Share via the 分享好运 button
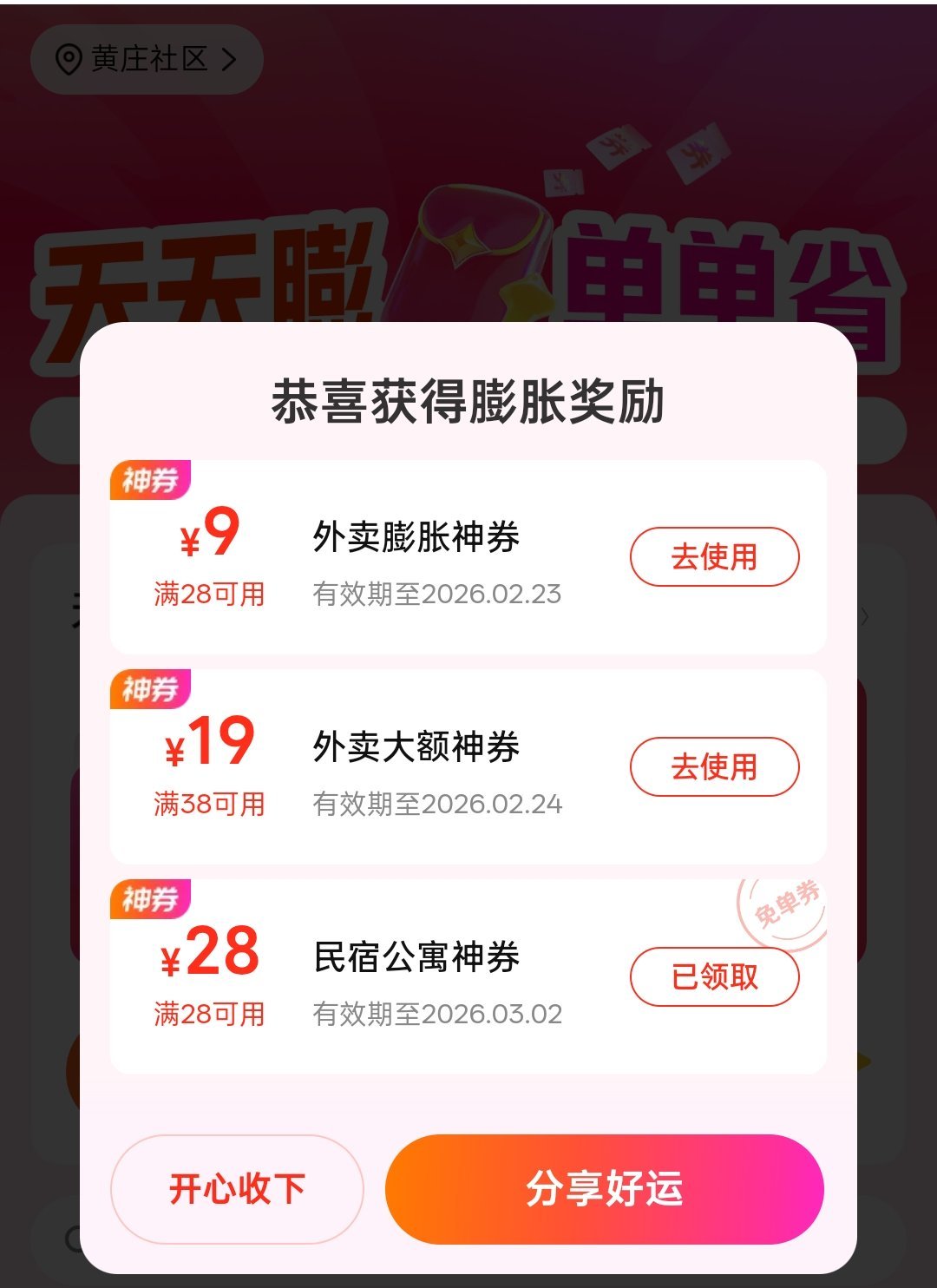937x1288 pixels. (604, 1189)
